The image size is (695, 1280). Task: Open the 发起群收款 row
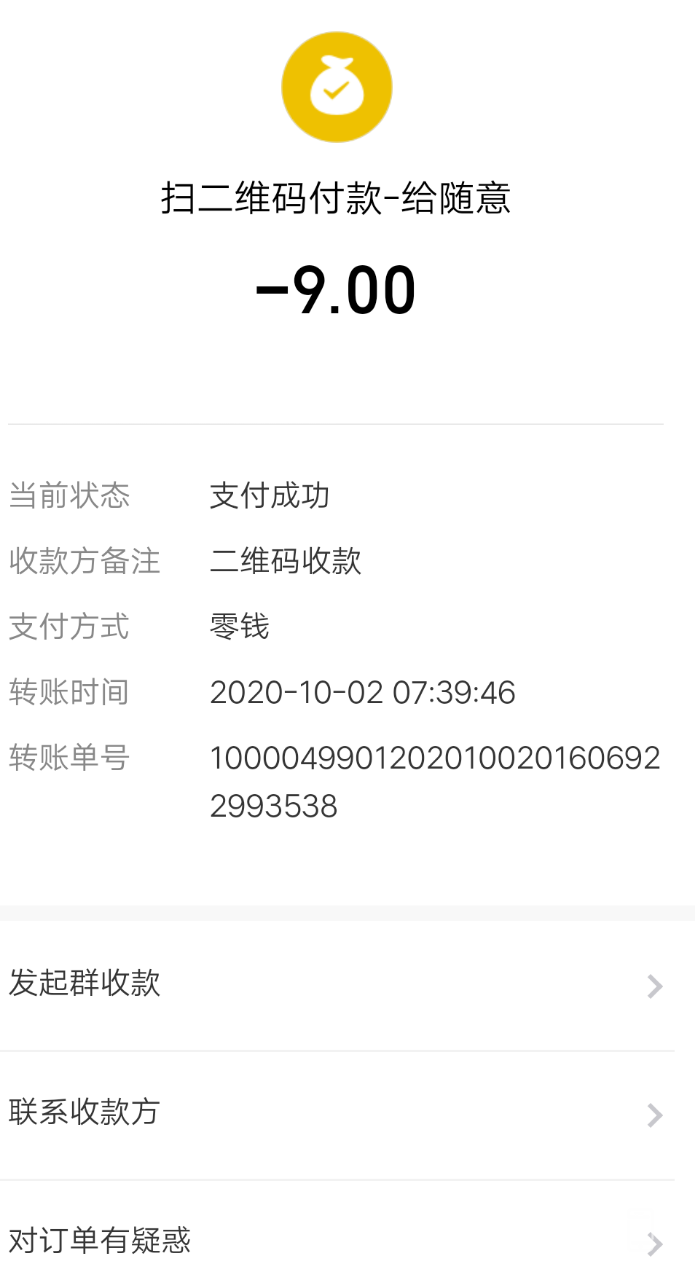click(x=336, y=985)
